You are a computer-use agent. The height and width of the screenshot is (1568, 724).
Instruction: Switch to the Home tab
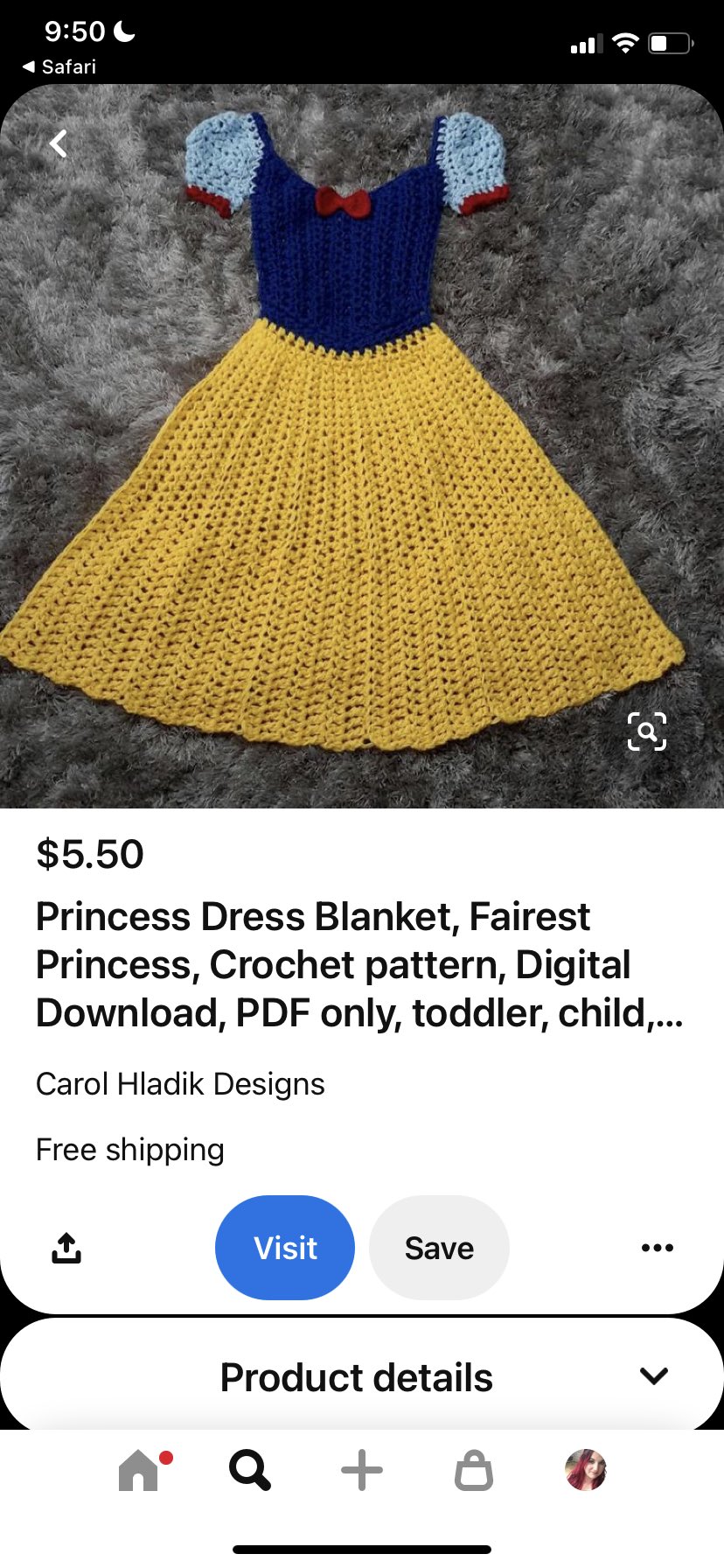pyautogui.click(x=140, y=1470)
